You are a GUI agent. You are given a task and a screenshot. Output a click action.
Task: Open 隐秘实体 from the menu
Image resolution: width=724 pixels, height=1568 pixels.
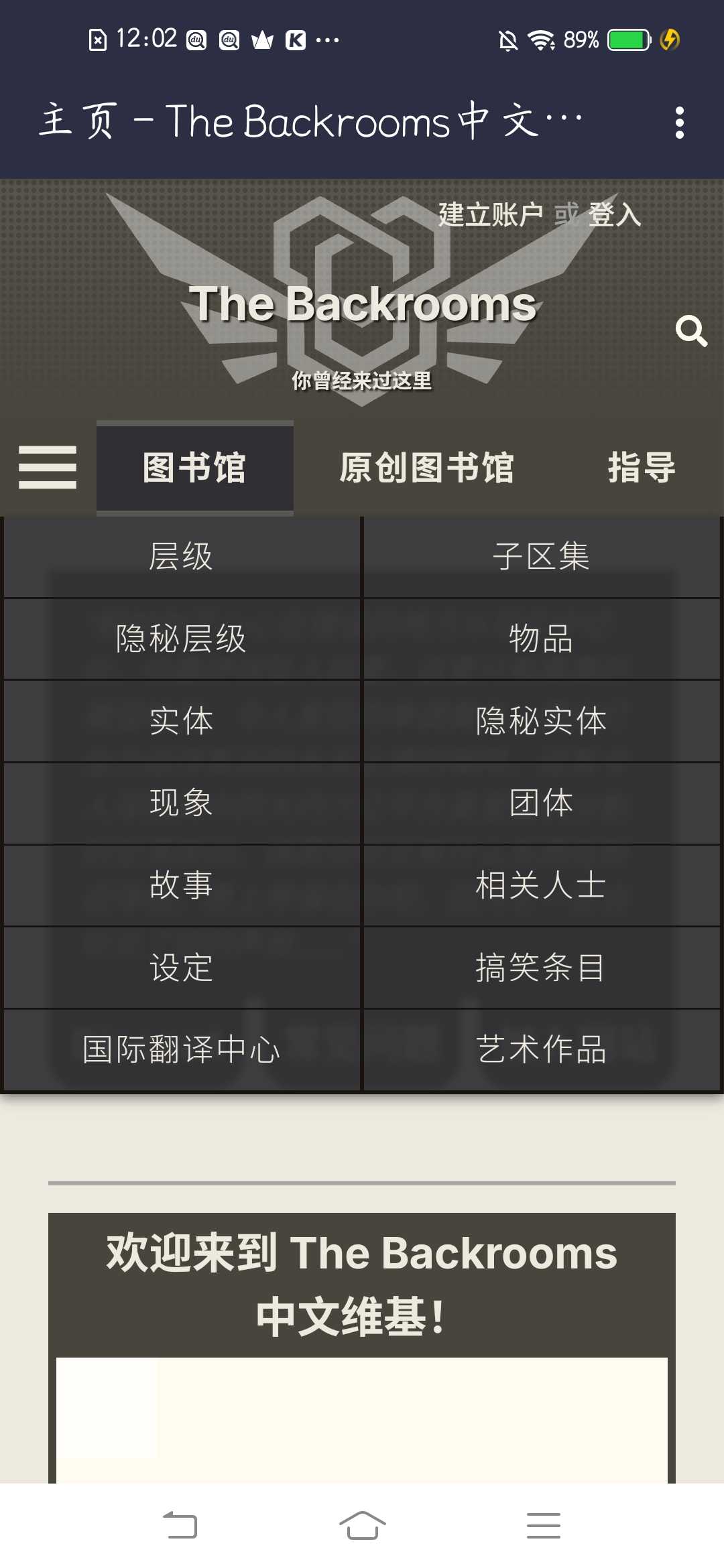click(x=541, y=722)
